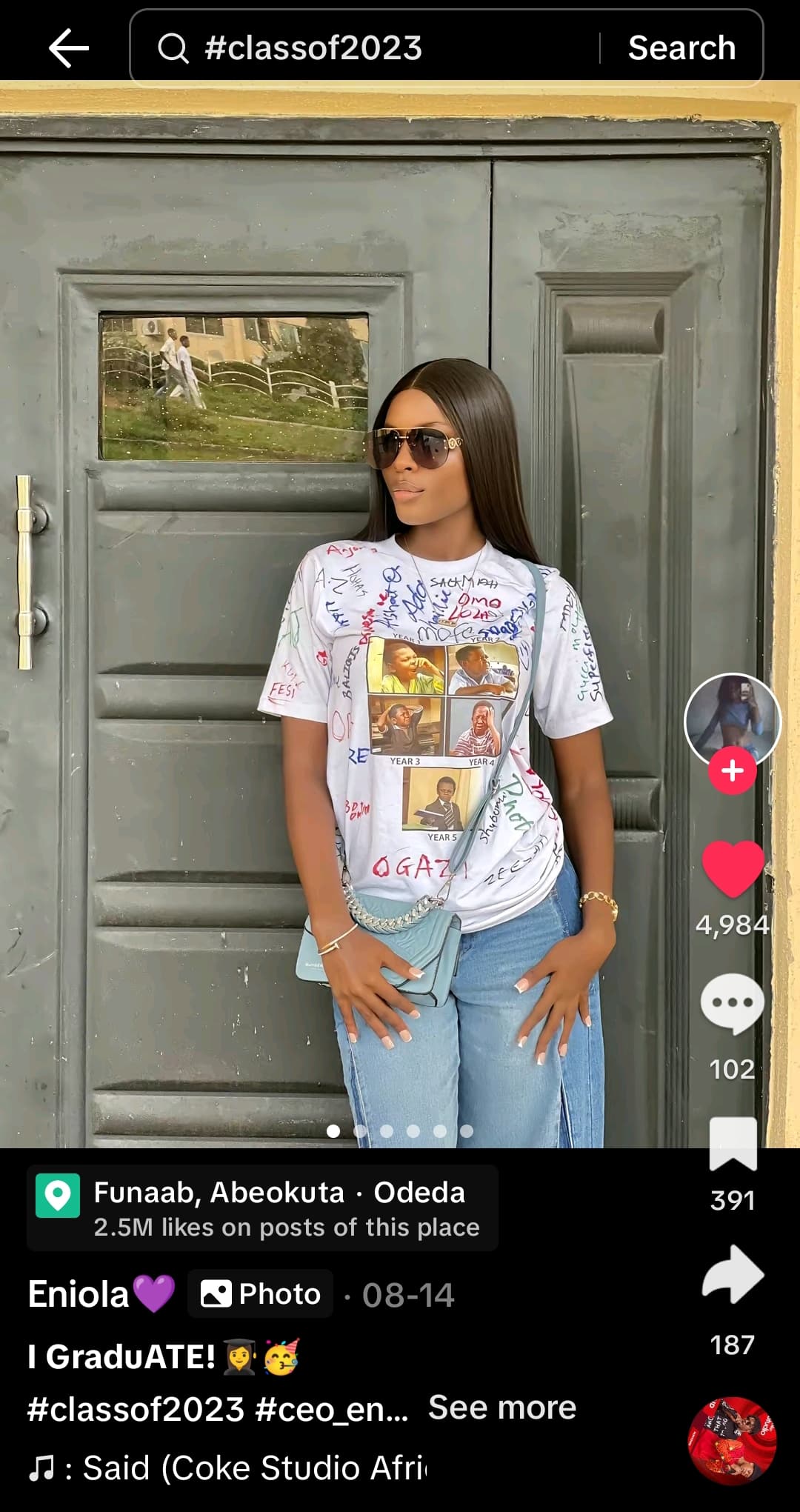The height and width of the screenshot is (1512, 800).
Task: Open the comments on this post
Action: pyautogui.click(x=732, y=1003)
